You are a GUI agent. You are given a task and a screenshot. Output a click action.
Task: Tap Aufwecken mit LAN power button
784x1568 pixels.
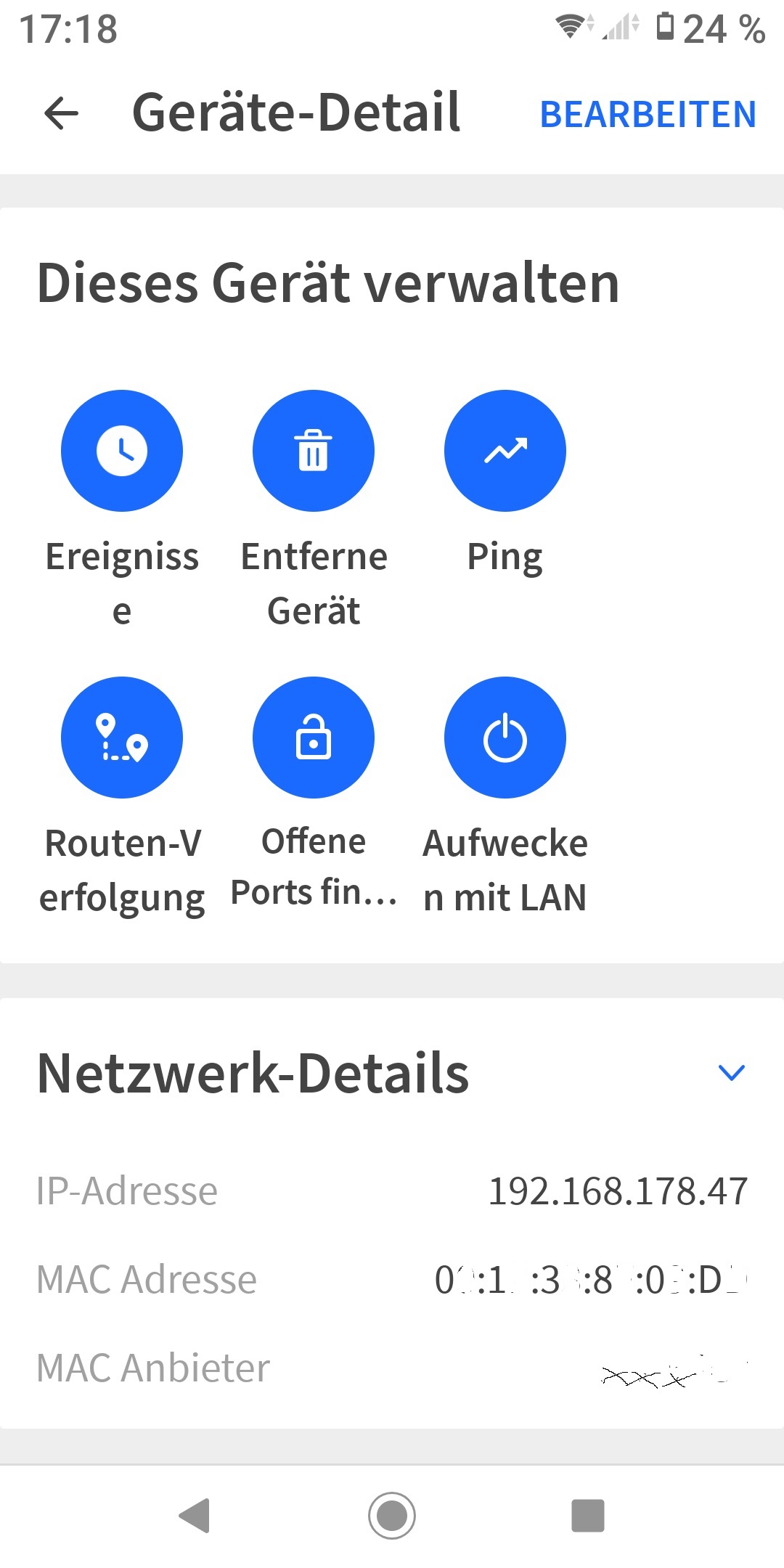(505, 738)
